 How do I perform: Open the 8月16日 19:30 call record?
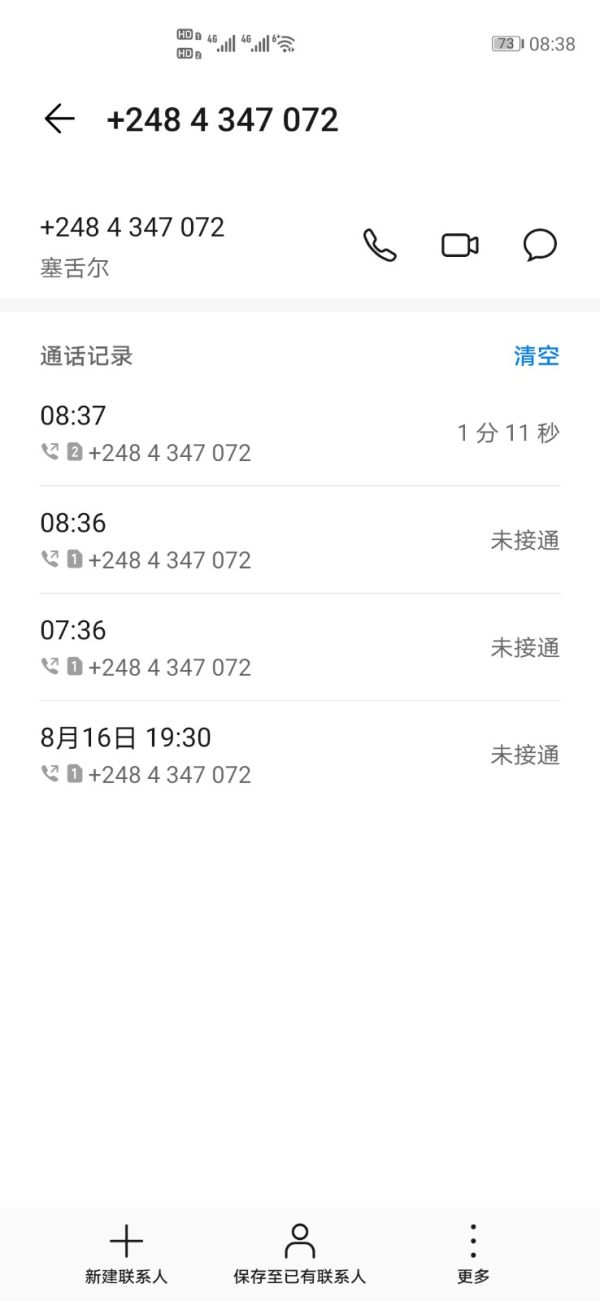click(x=300, y=755)
